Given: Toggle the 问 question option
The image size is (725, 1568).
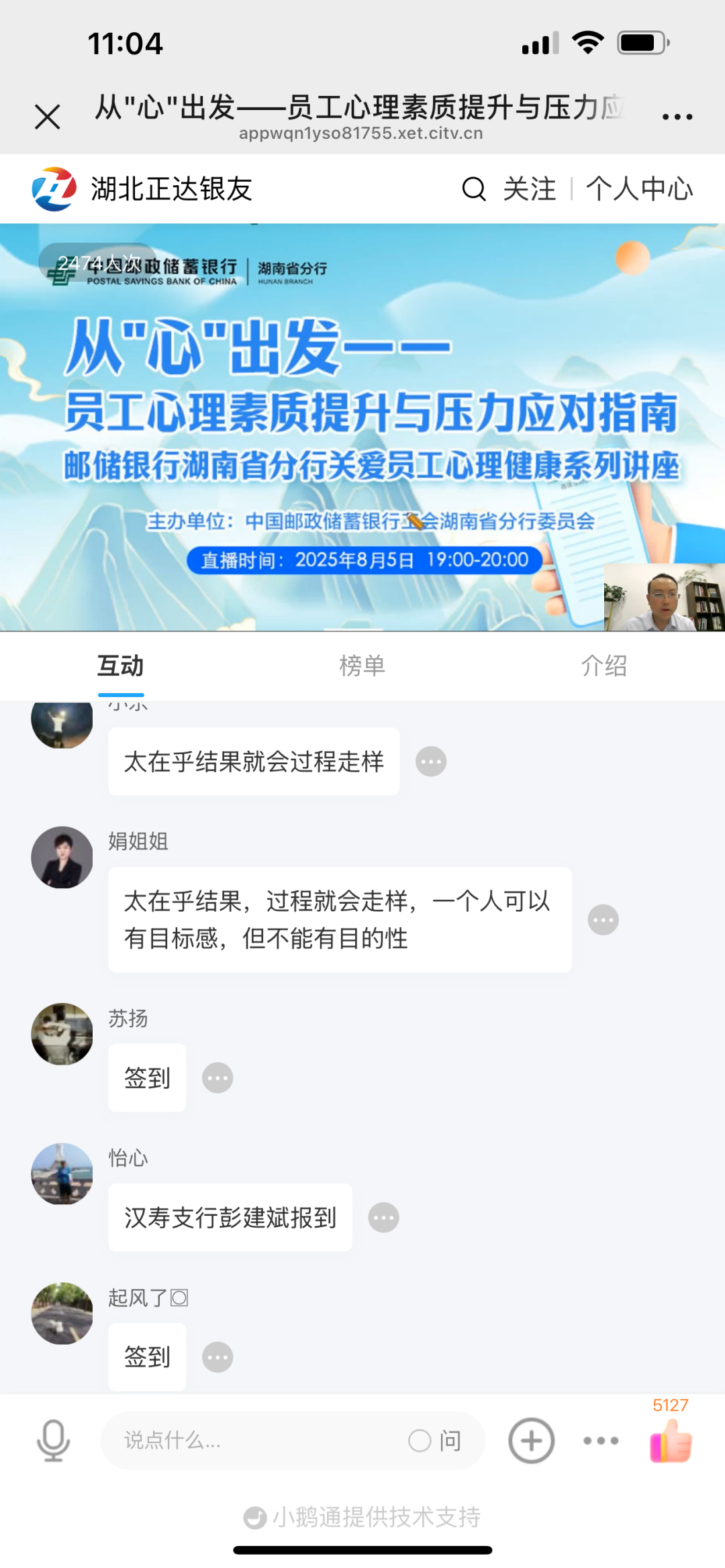Looking at the screenshot, I should click(x=435, y=1441).
